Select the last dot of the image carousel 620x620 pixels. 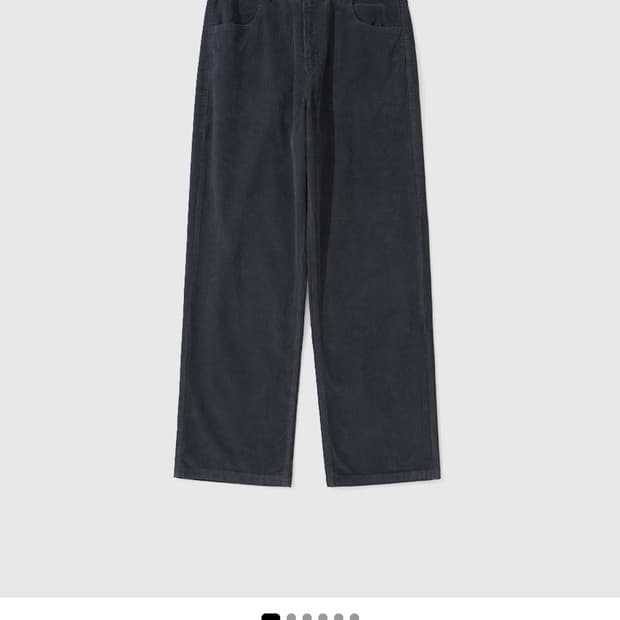354,617
